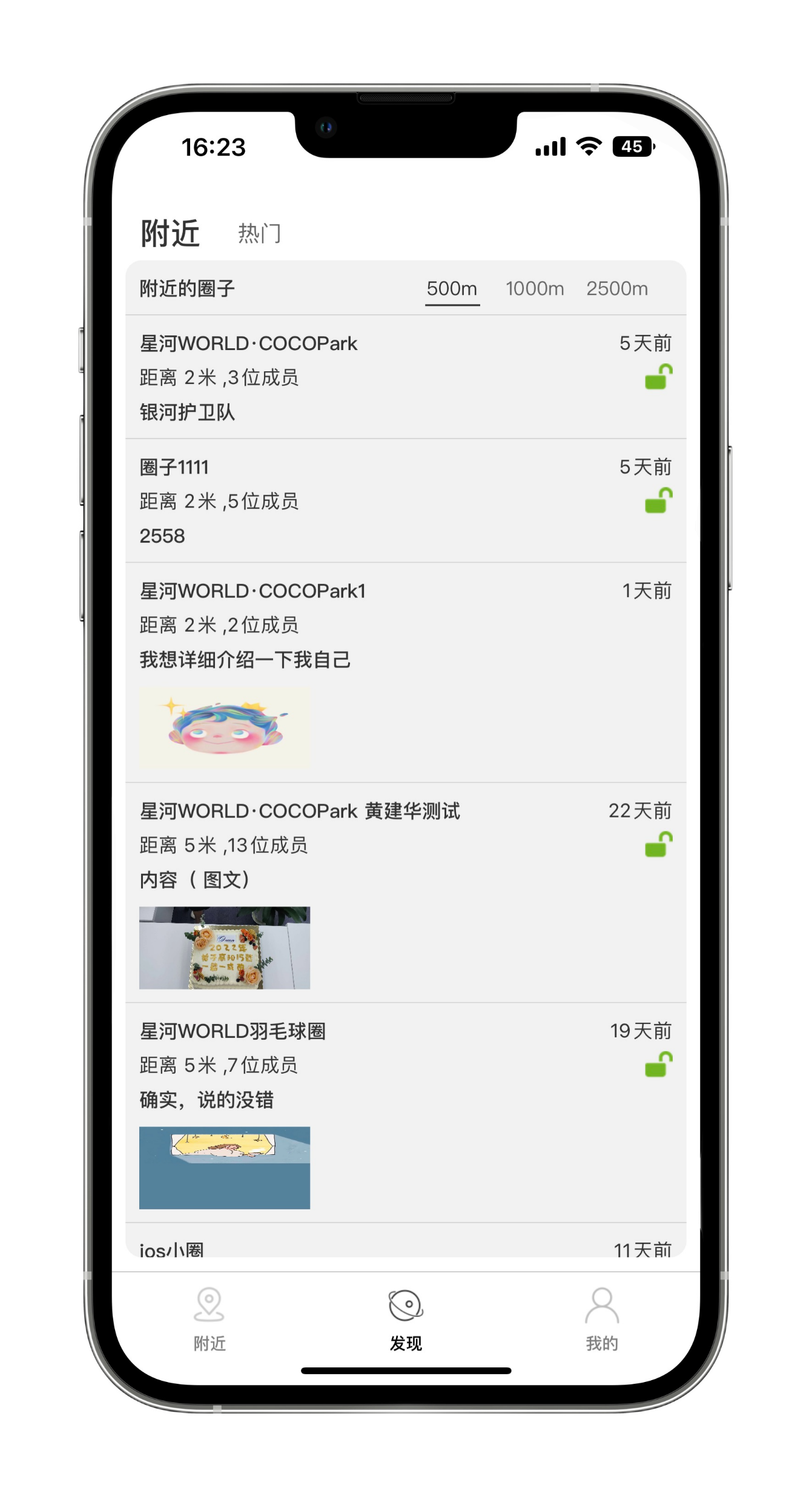
Task: Open the ios小圈 circle
Action: [172, 1249]
